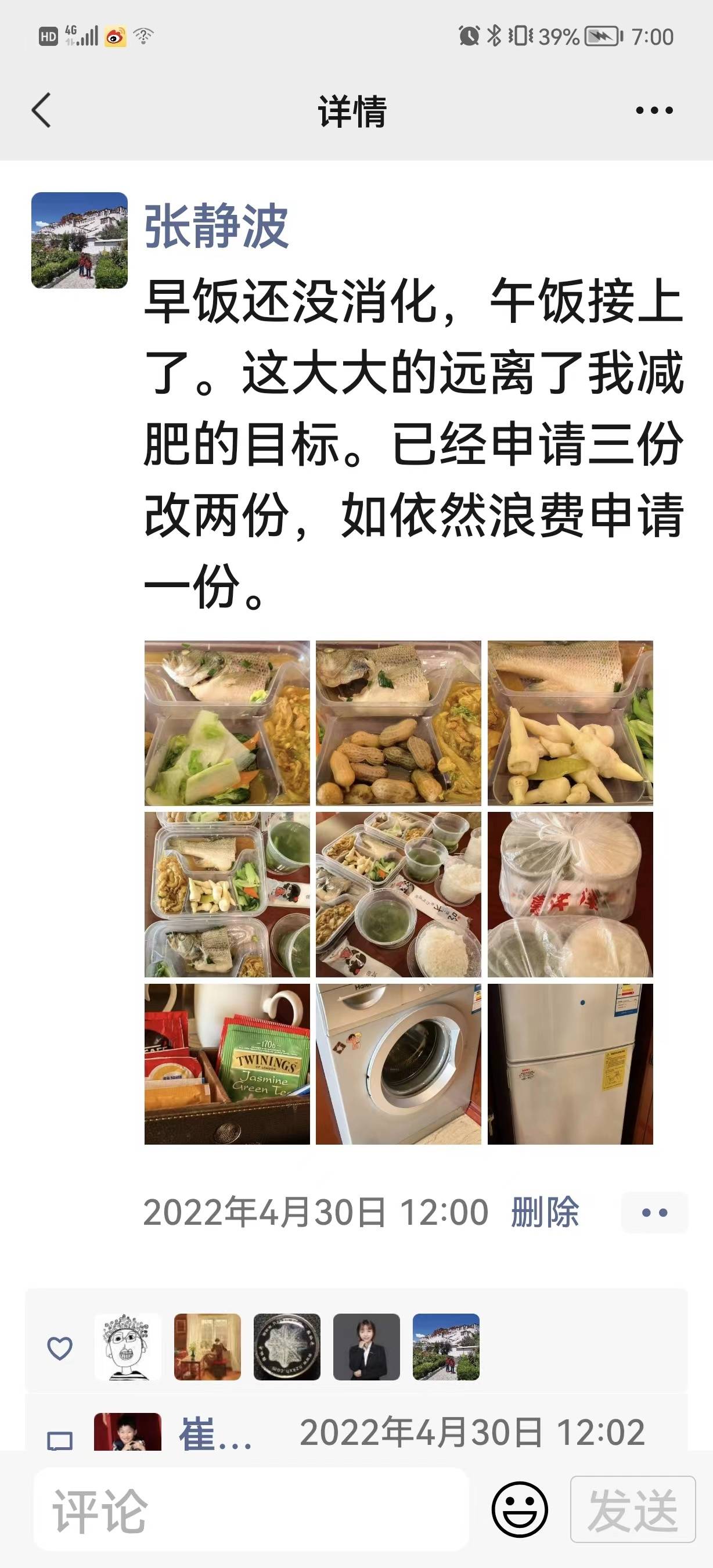View the boiled peanuts photo

[398, 722]
